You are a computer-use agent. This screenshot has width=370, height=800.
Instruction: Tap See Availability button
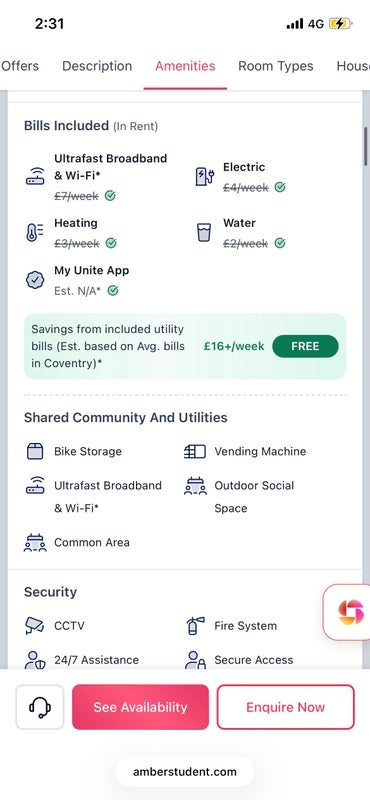click(140, 707)
